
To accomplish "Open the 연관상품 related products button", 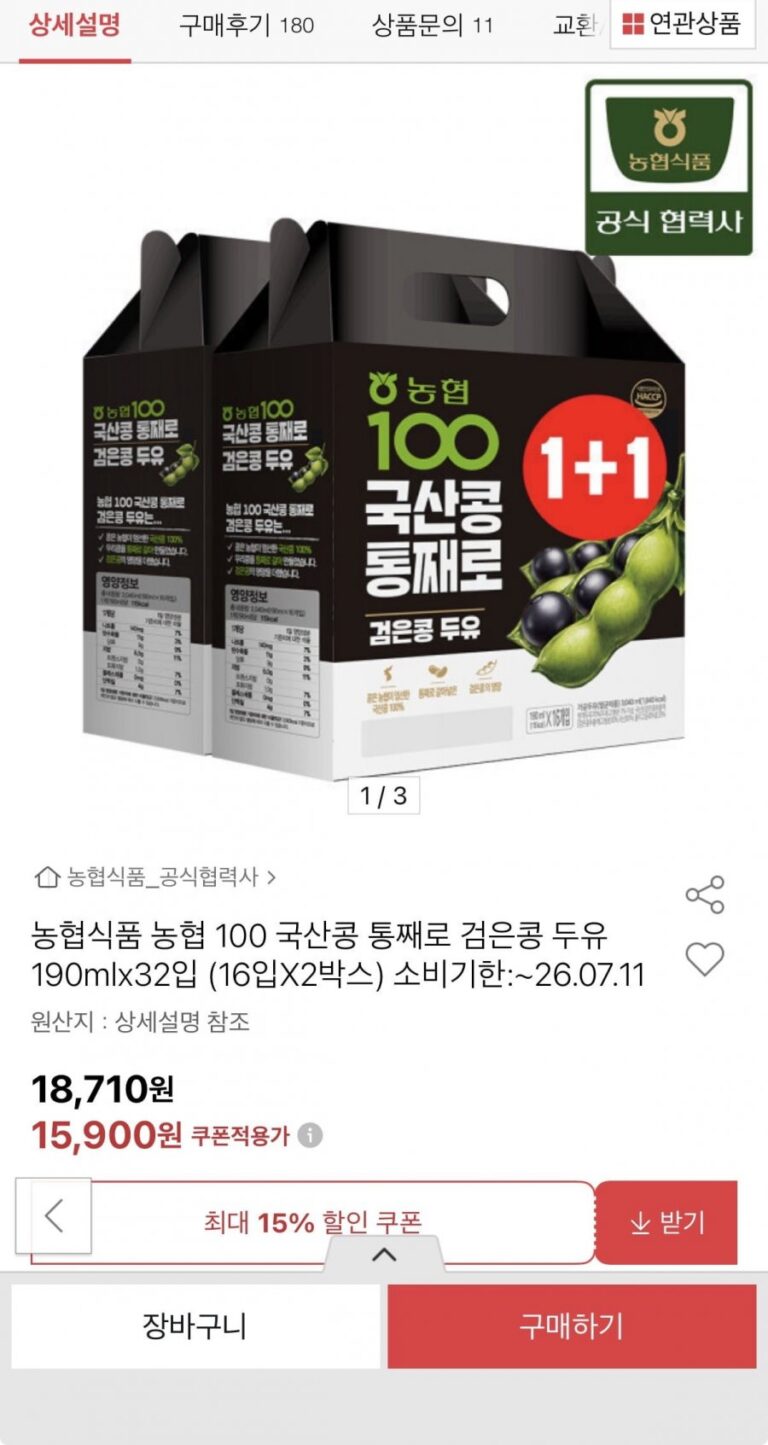I will (682, 24).
